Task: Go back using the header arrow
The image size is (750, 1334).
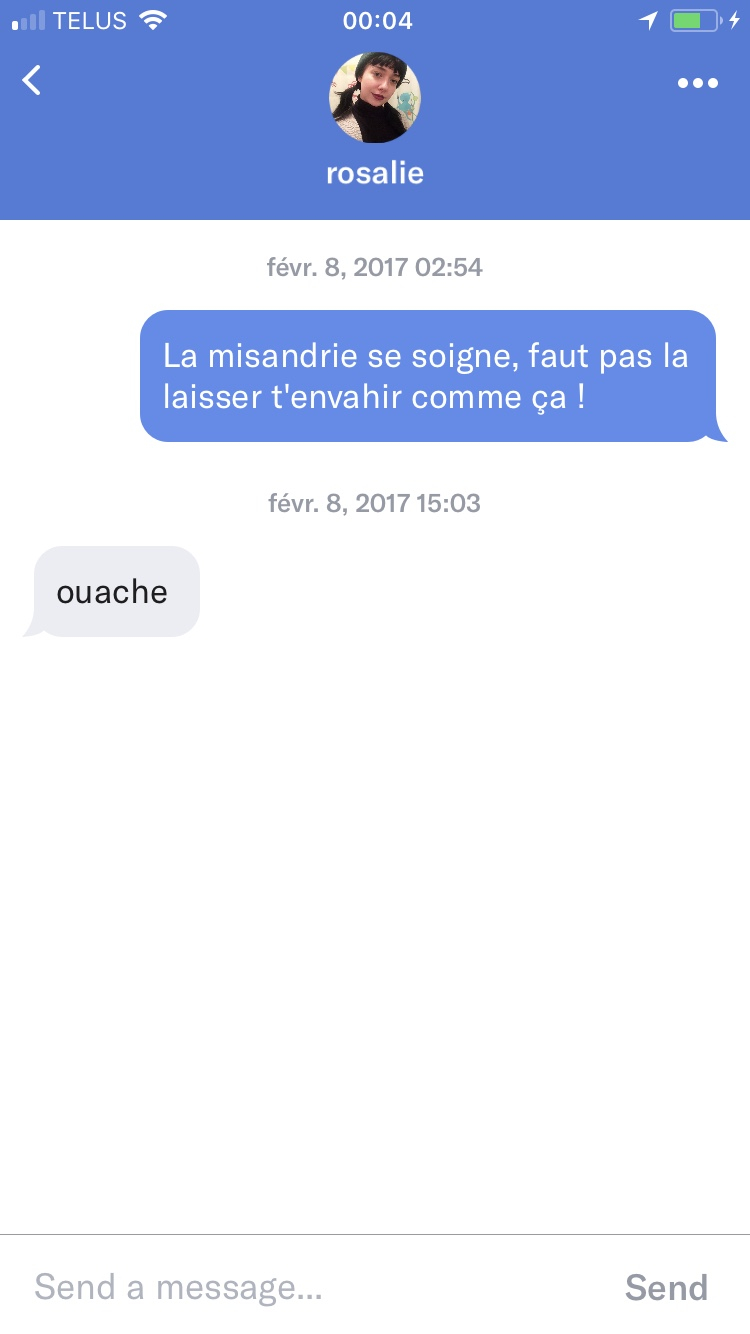Action: (32, 80)
